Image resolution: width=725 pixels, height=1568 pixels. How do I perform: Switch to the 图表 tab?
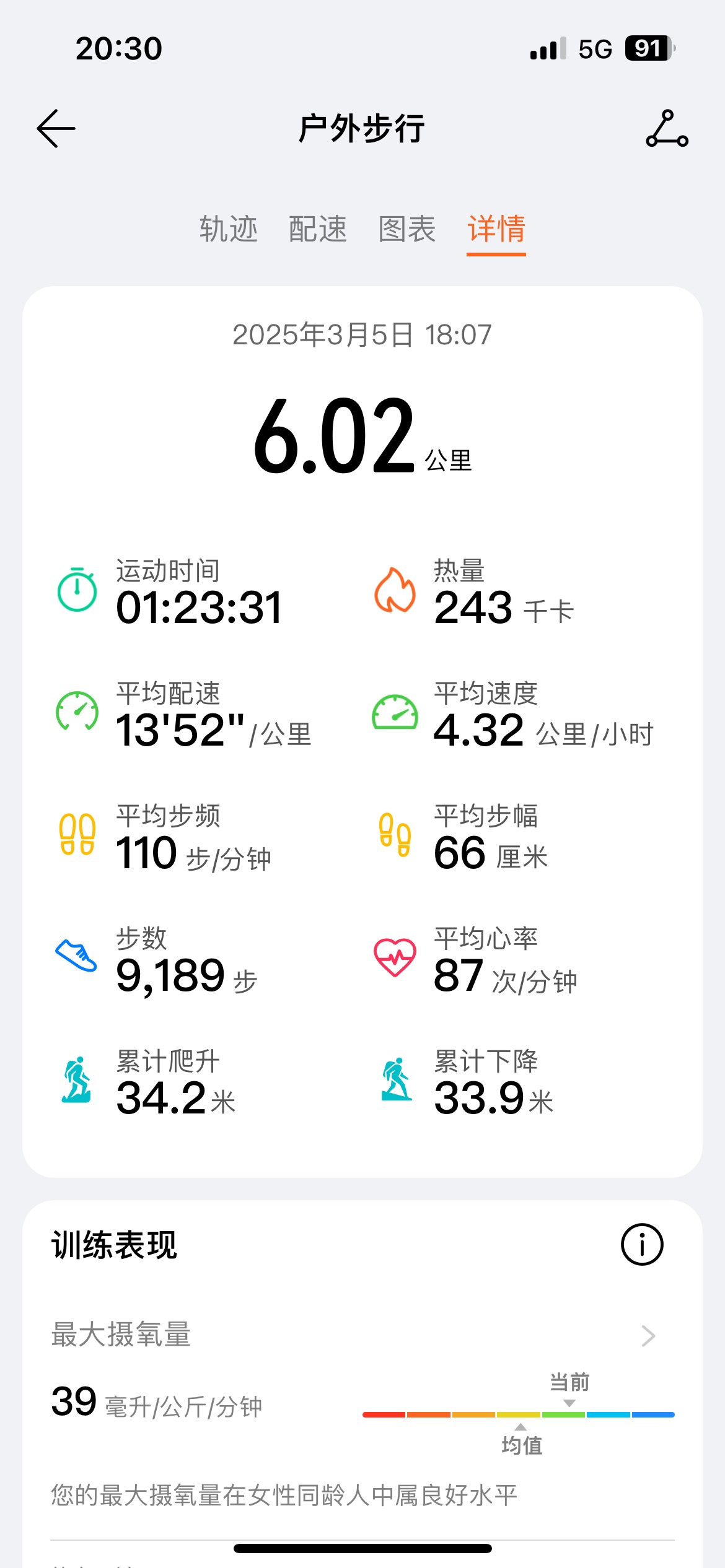click(407, 229)
